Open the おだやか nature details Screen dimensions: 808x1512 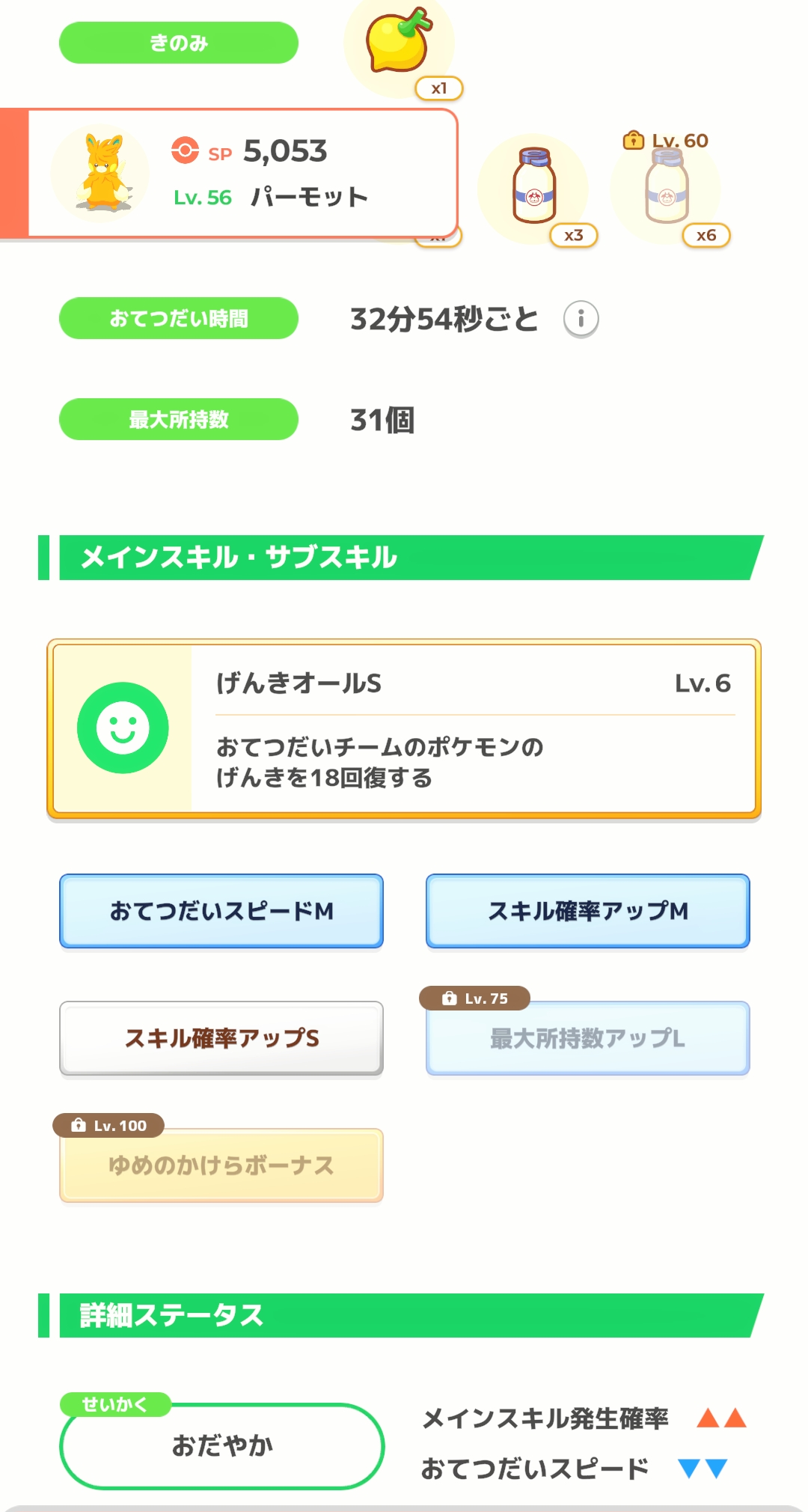pos(222,1445)
